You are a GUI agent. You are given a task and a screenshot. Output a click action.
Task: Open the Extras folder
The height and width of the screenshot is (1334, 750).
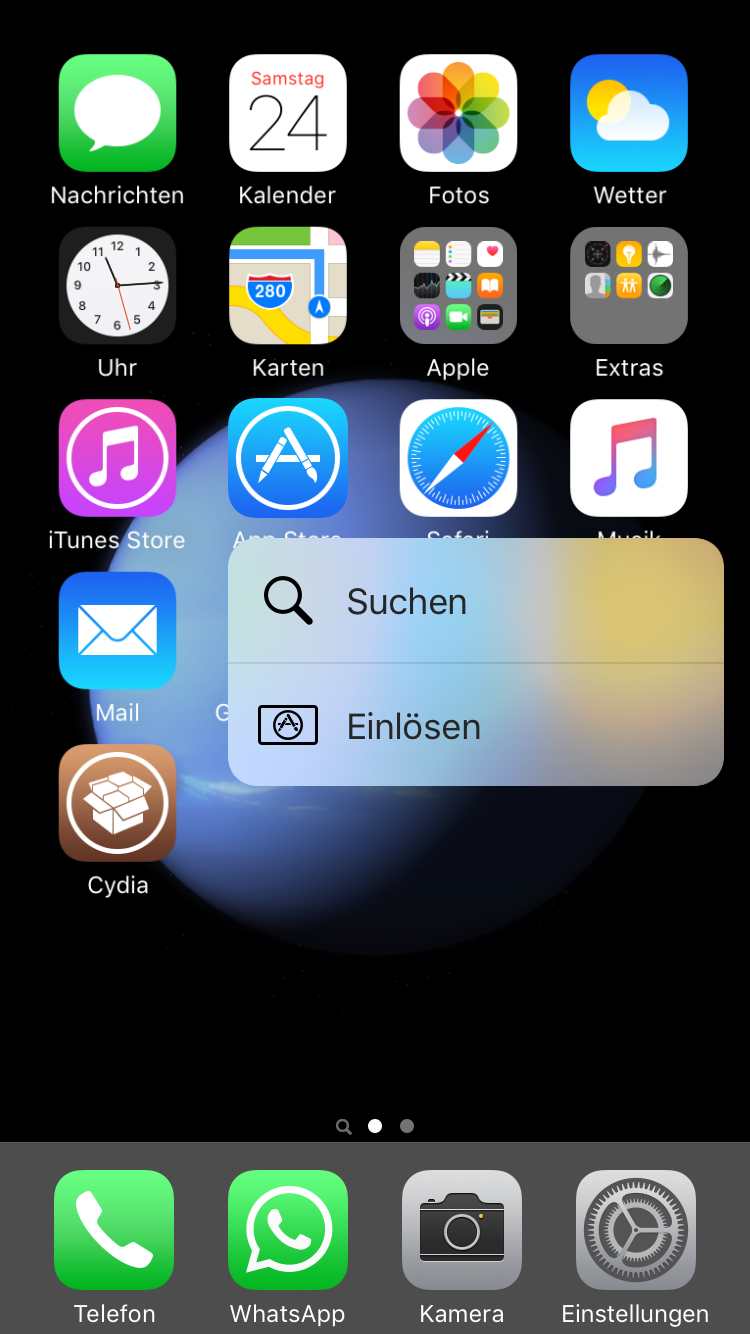tap(629, 286)
